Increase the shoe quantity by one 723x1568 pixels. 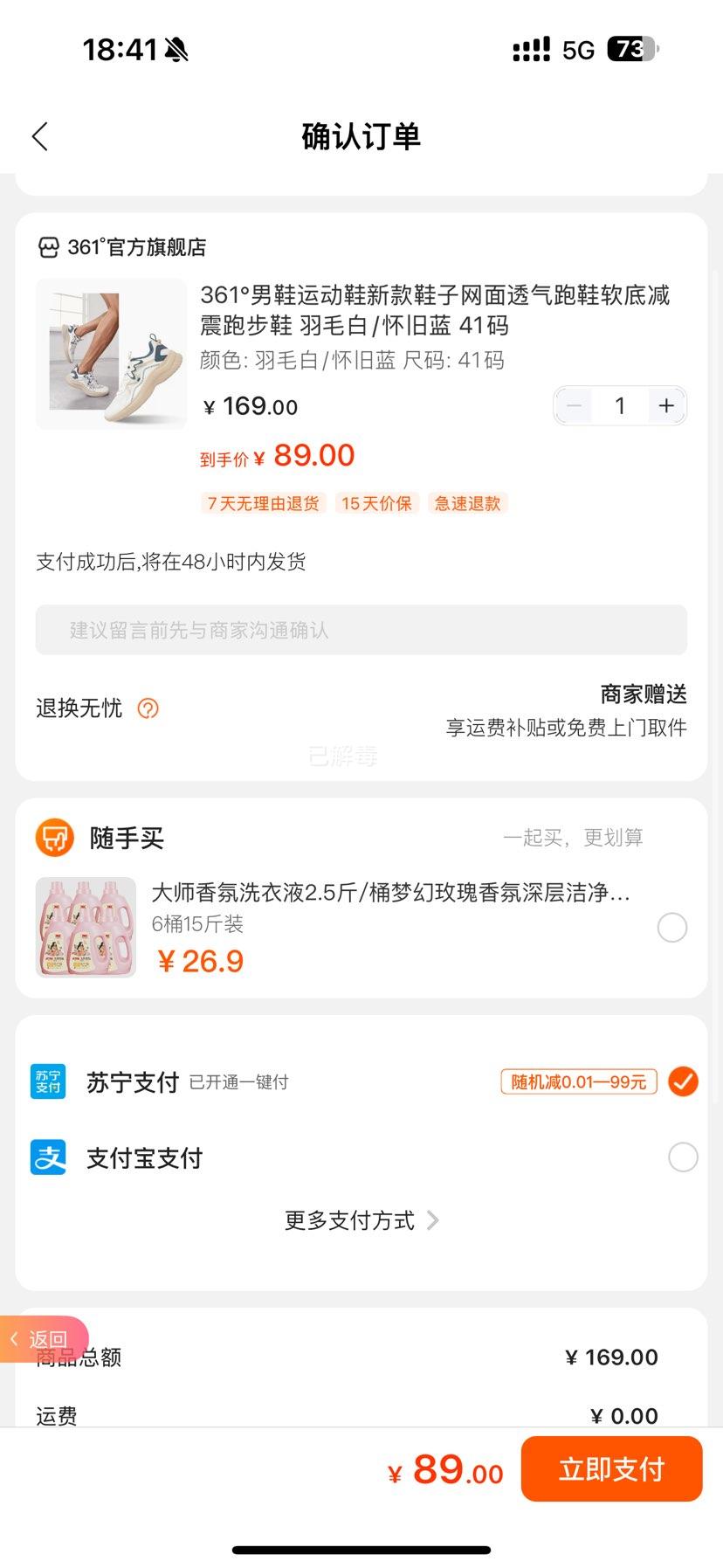(666, 406)
